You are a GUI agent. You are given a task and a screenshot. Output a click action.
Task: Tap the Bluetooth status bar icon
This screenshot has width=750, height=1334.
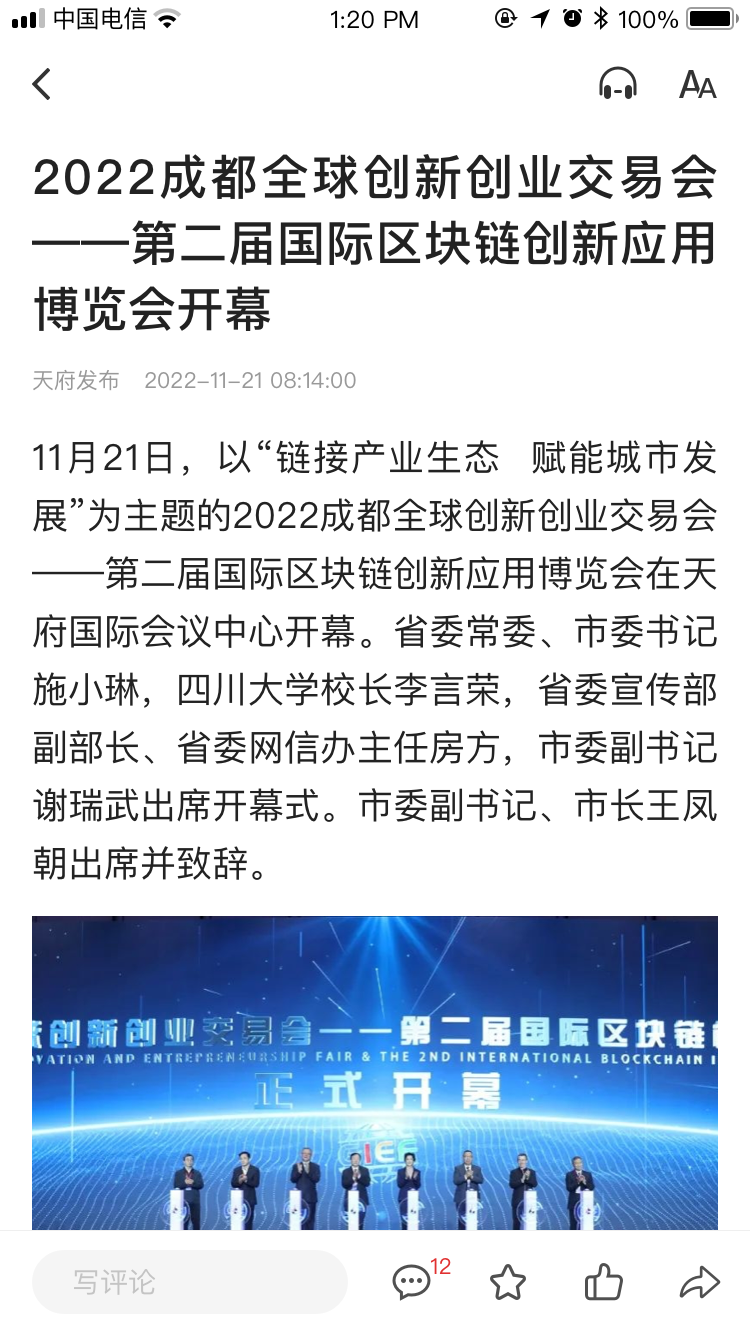pos(601,17)
